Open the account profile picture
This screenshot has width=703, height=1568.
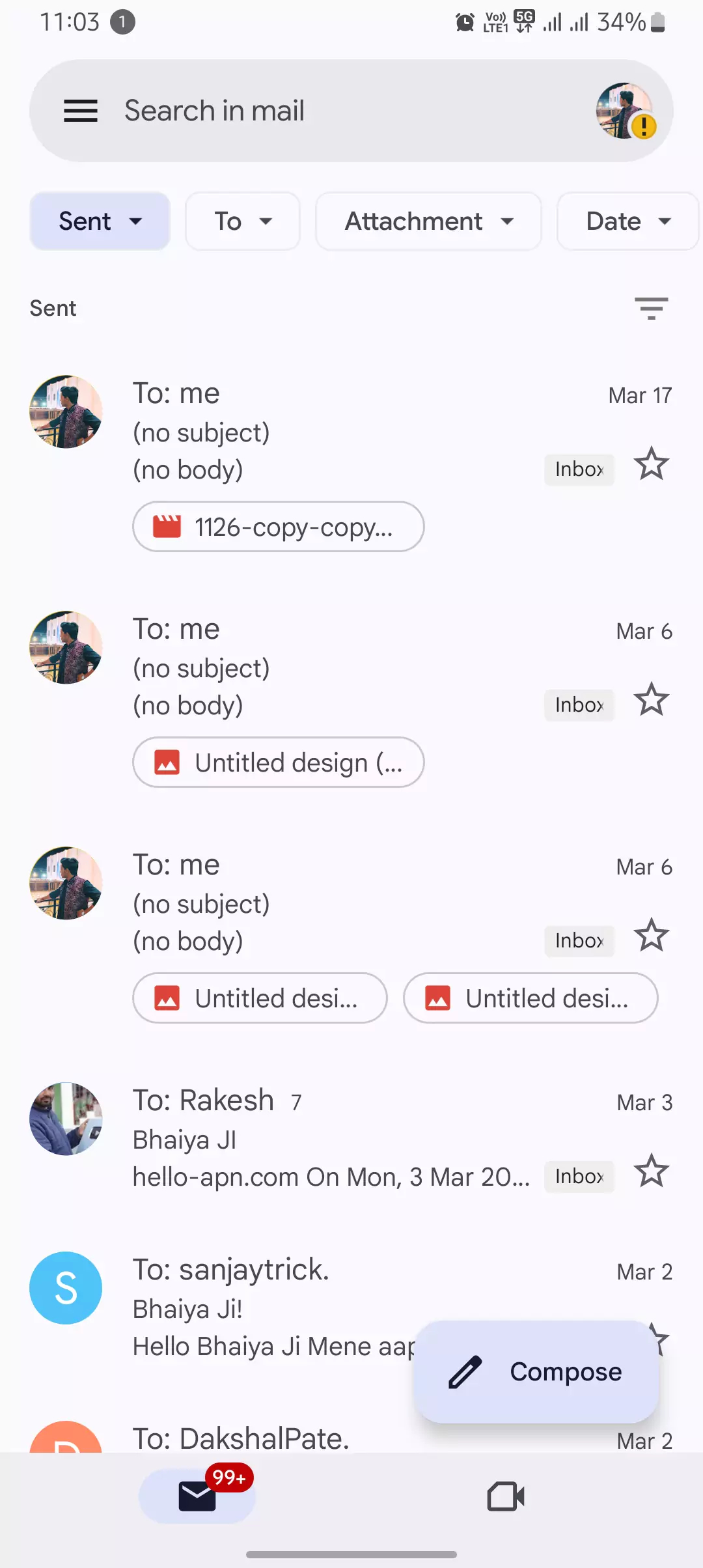[x=625, y=111]
